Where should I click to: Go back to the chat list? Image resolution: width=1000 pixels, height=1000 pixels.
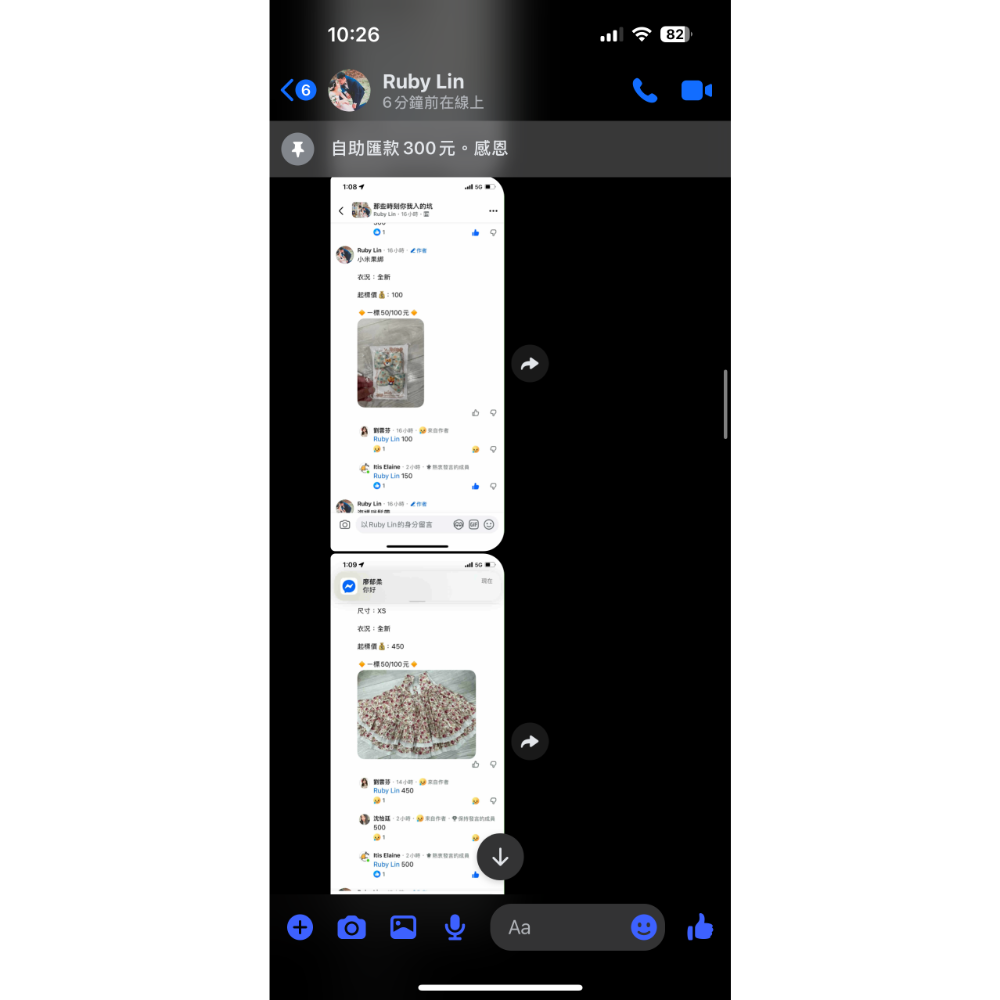[x=298, y=90]
